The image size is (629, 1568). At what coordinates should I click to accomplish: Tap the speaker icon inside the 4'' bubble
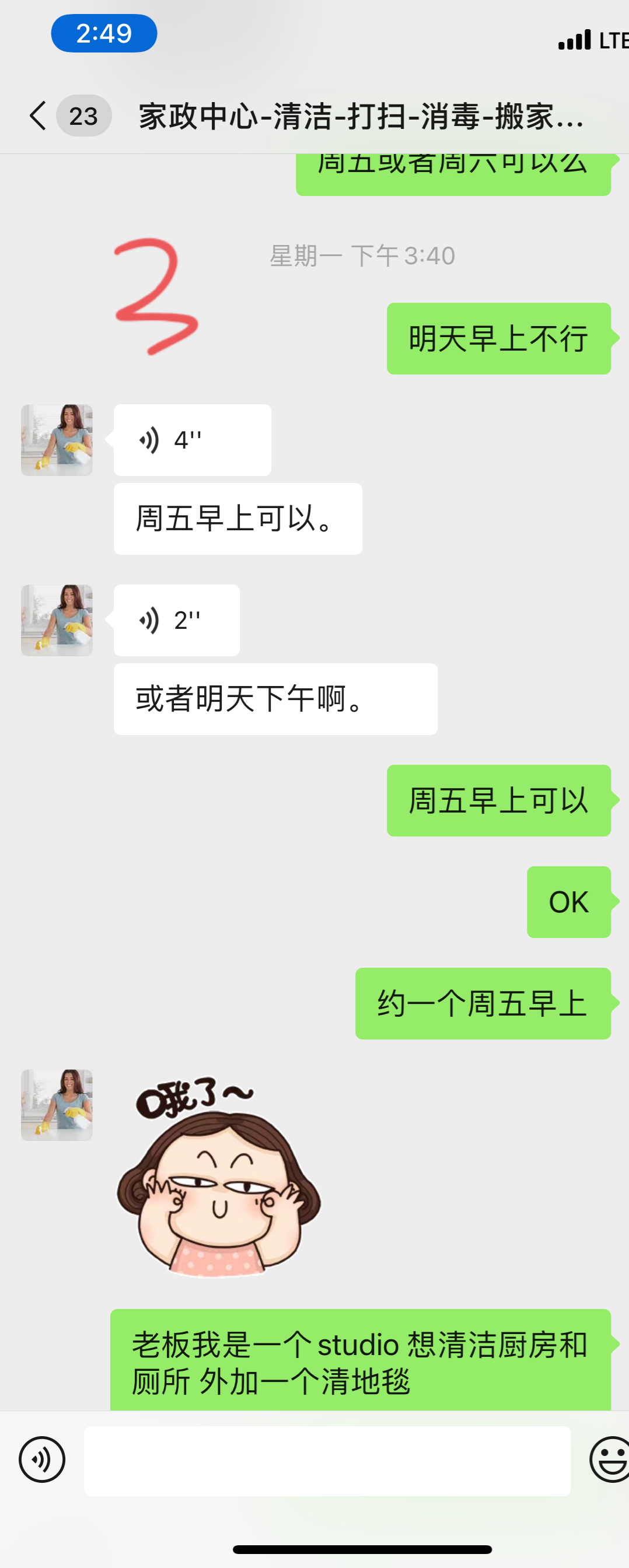148,439
